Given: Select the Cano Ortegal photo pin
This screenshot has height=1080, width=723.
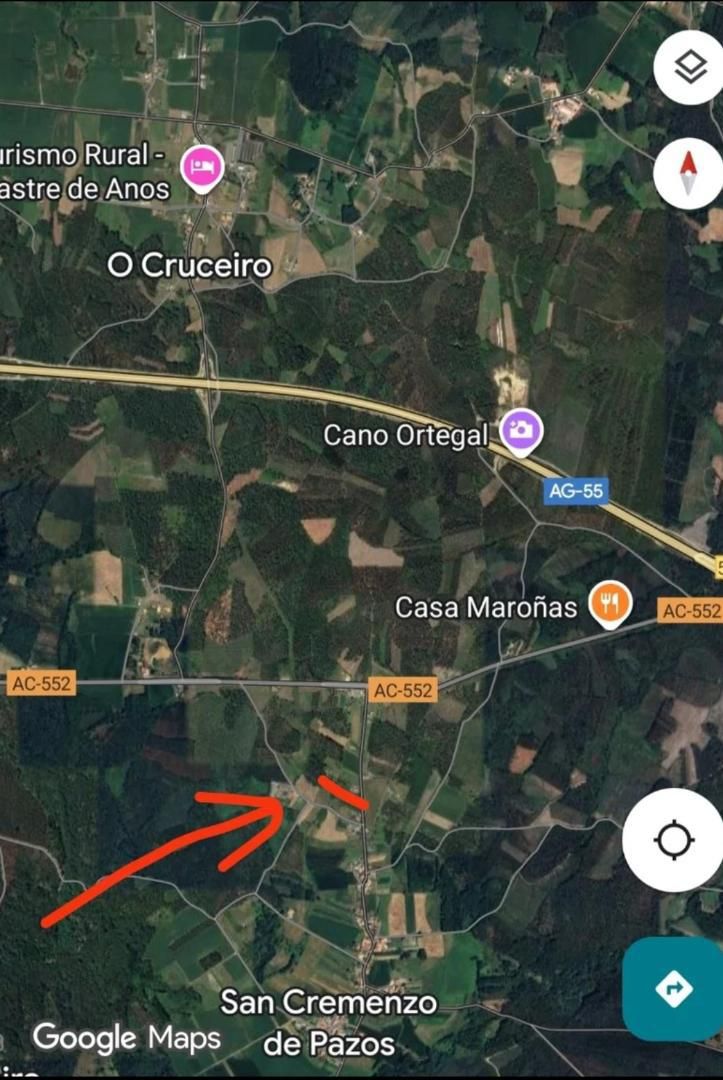Looking at the screenshot, I should tap(520, 431).
